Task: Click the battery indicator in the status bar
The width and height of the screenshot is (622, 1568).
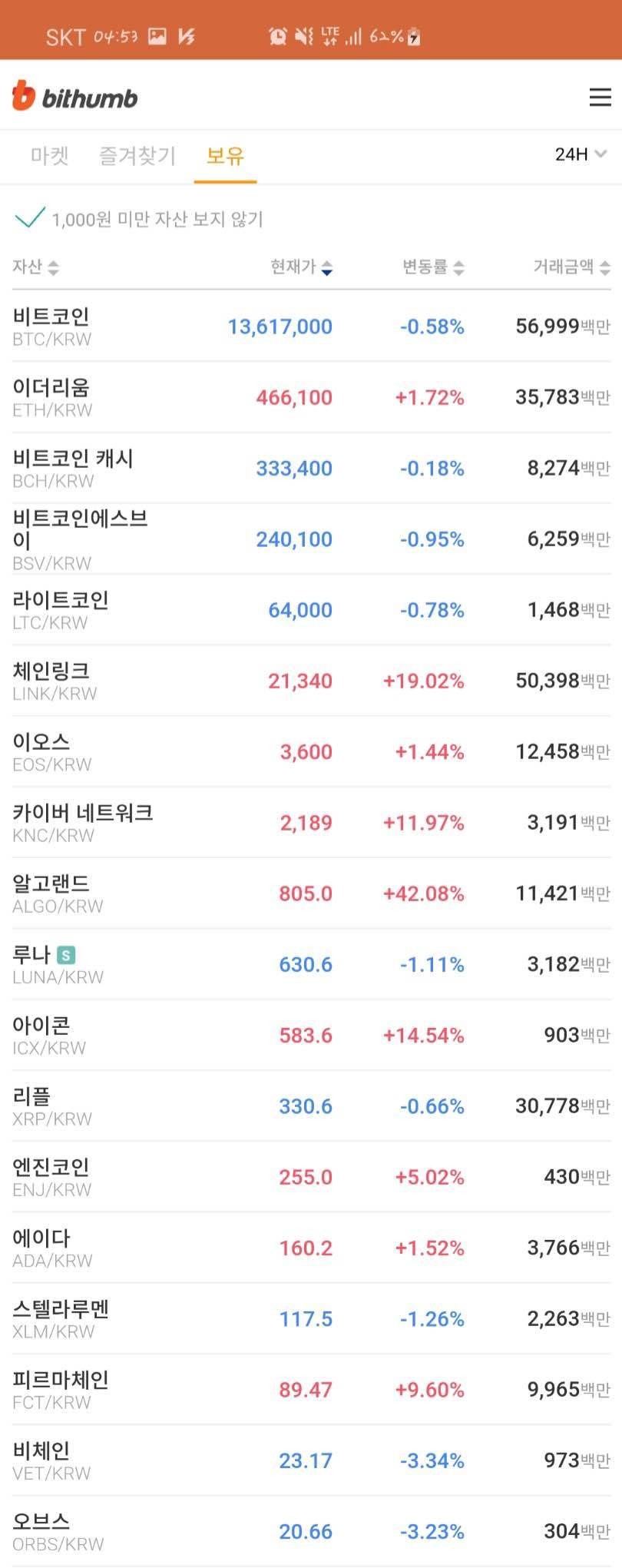Action: [x=413, y=35]
